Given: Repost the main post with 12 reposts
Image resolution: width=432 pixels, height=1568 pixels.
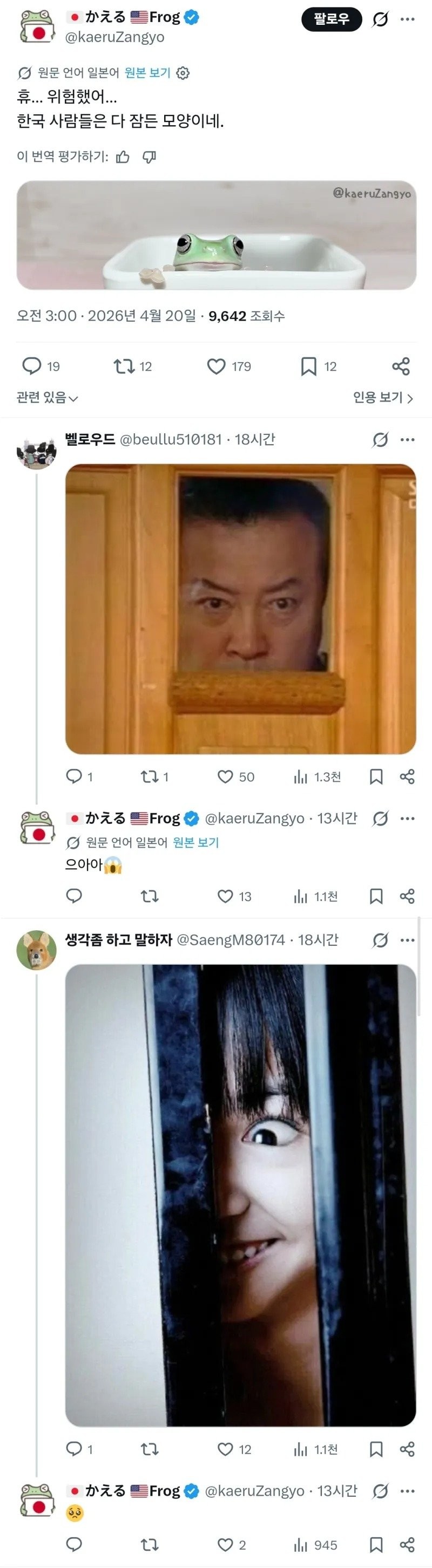Looking at the screenshot, I should click(124, 366).
